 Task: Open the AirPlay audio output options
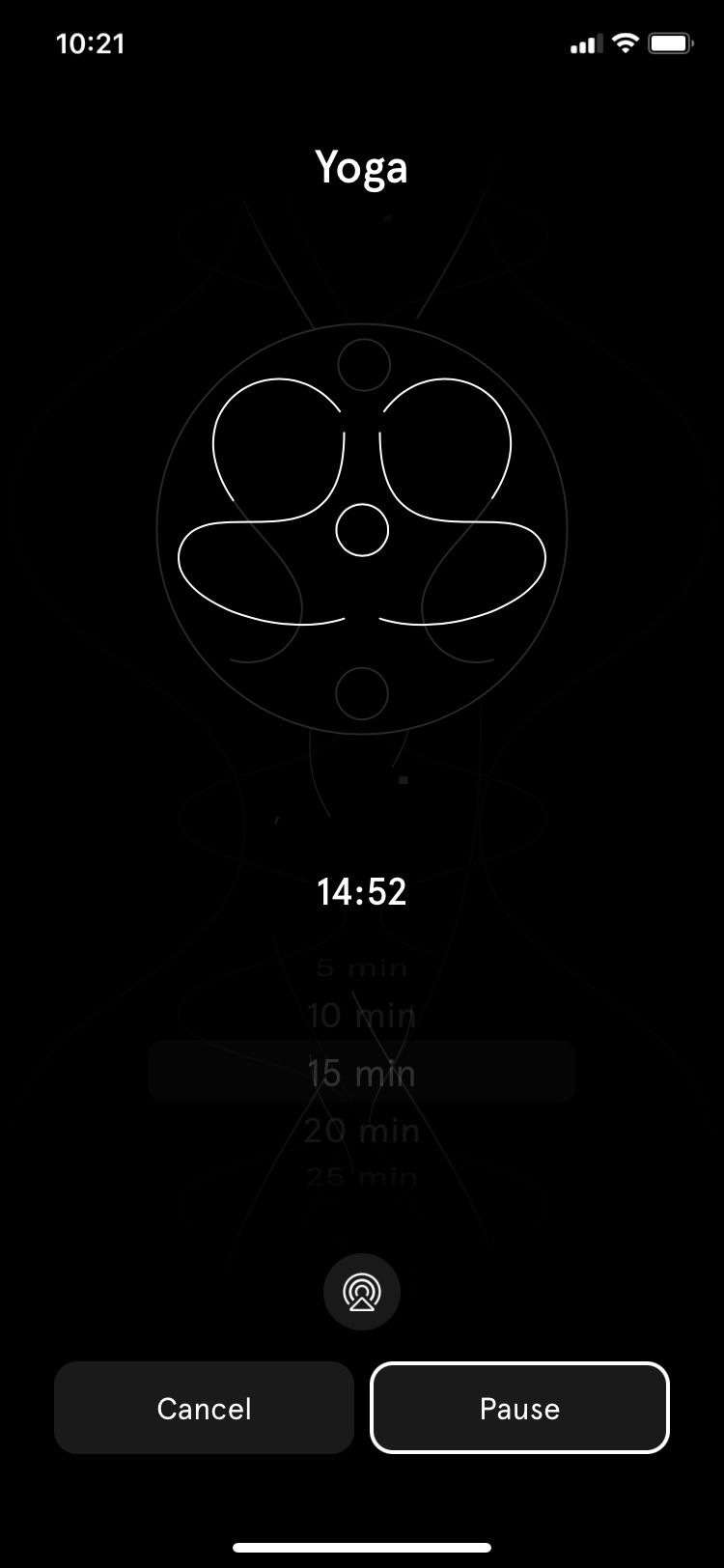click(x=362, y=1292)
